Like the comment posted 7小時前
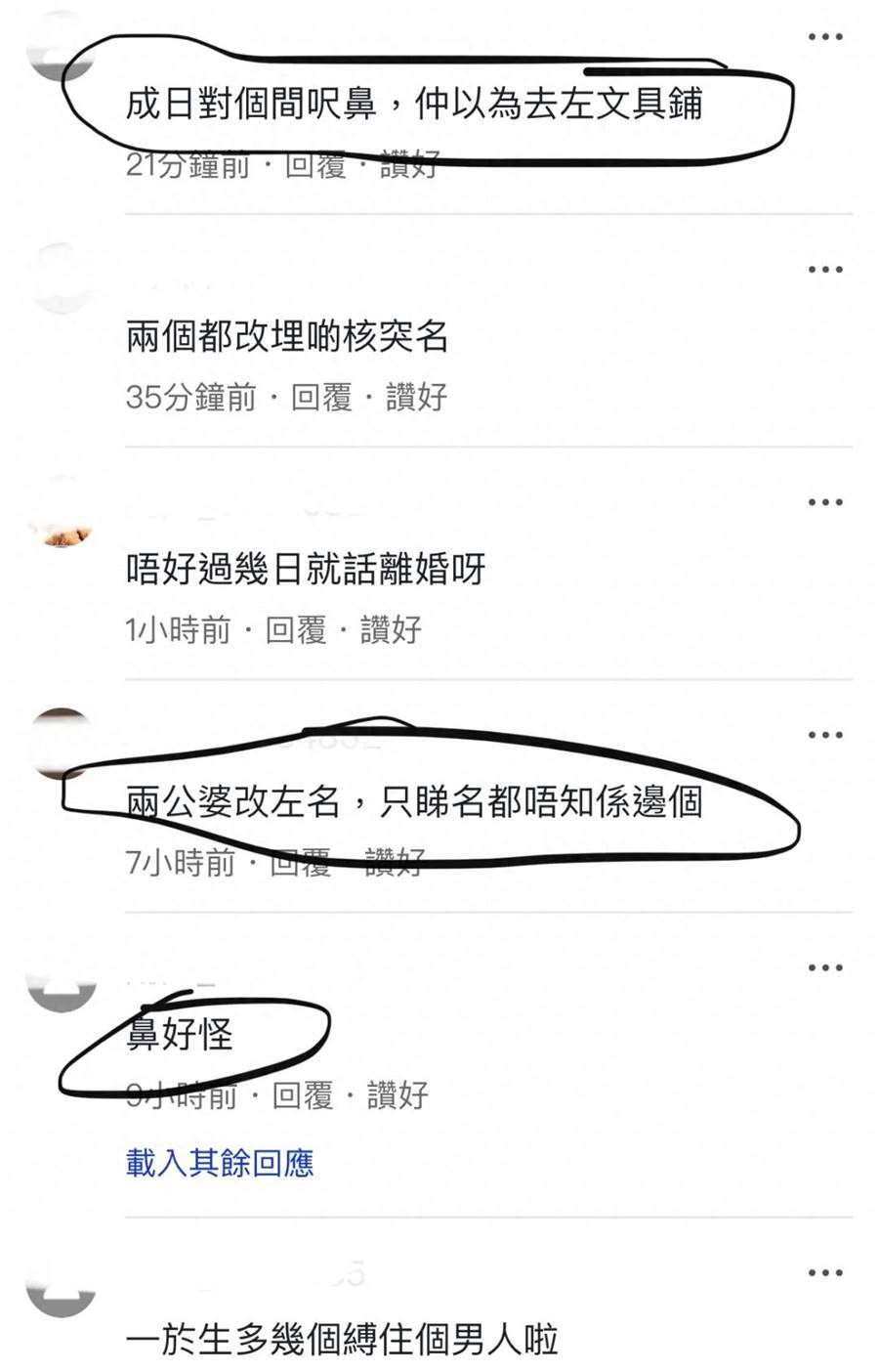Viewport: 879px width, 1372px height. coord(395,863)
